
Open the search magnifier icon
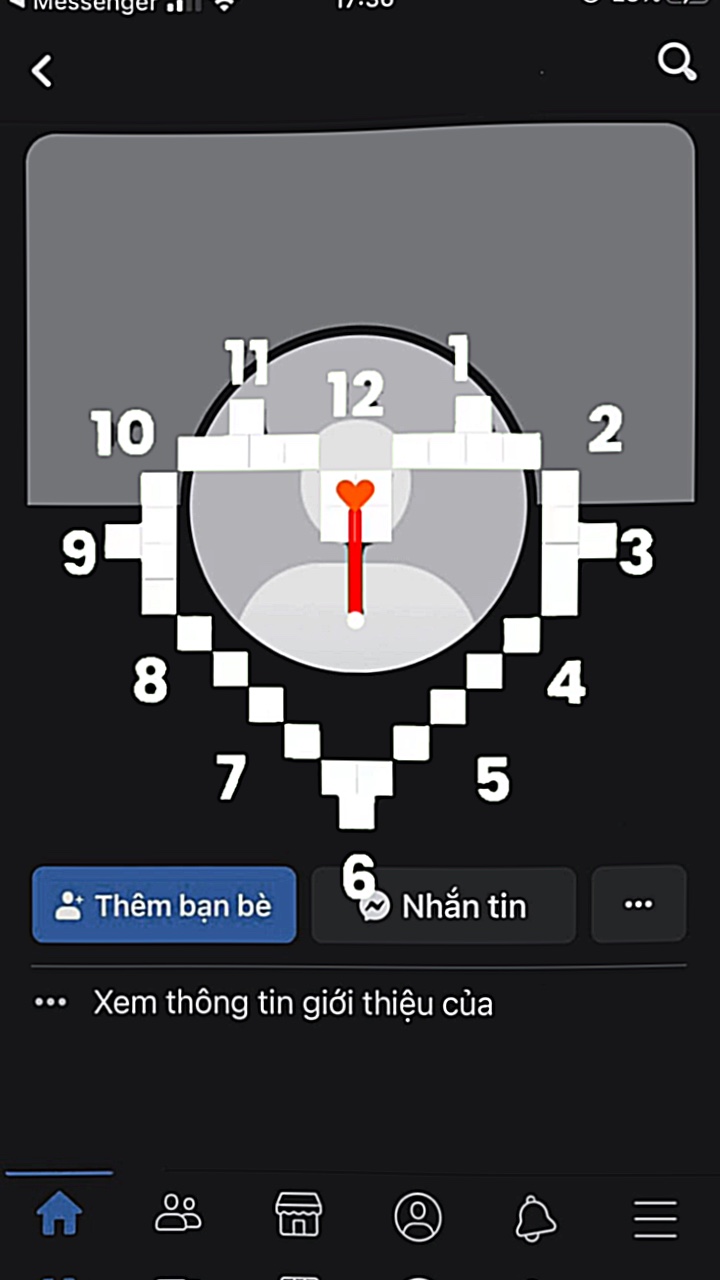click(x=676, y=63)
